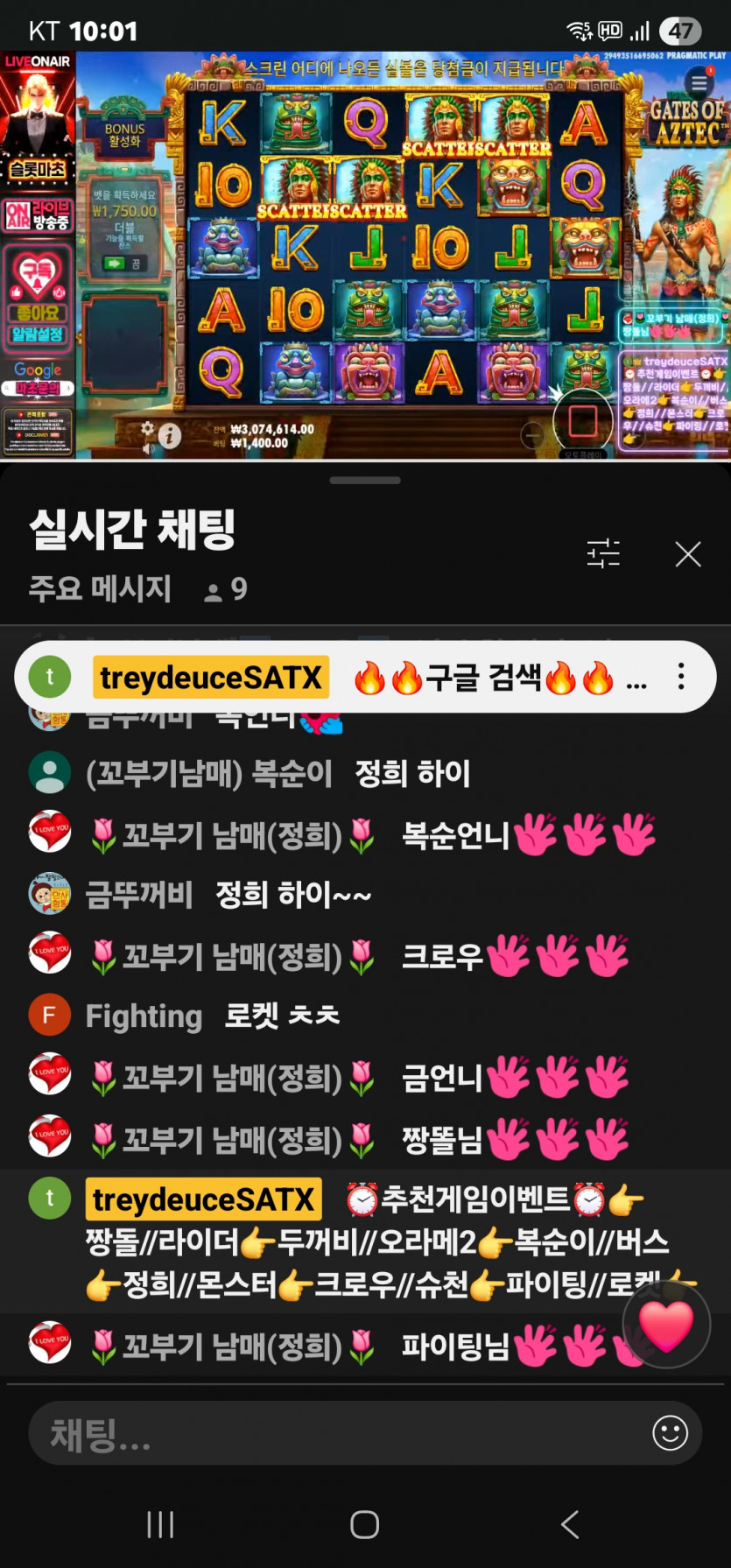This screenshot has width=731, height=1568.
Task: Close the live chat panel
Action: point(688,554)
